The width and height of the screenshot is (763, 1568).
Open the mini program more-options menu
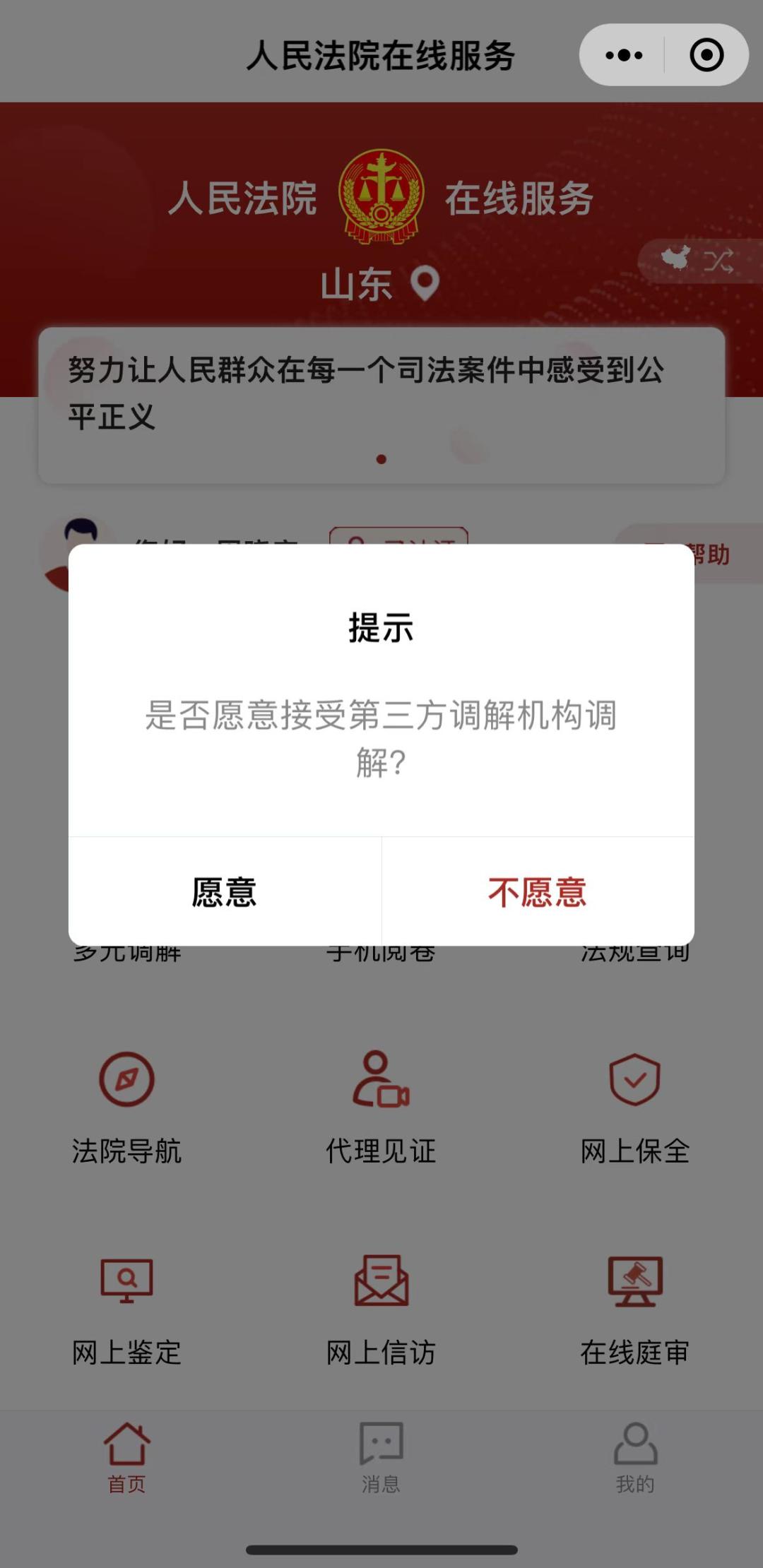tap(624, 55)
